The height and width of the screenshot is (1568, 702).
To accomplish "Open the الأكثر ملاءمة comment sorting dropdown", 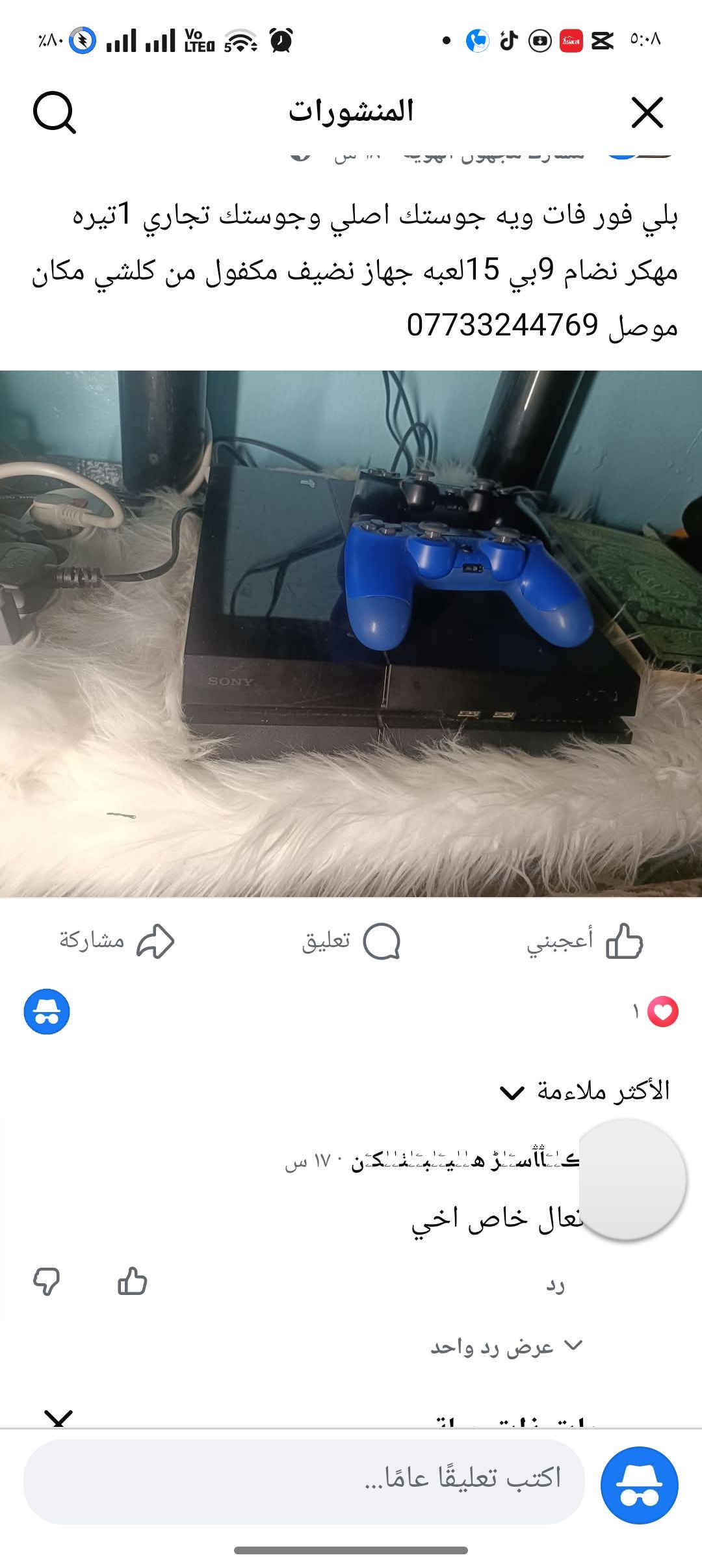I will click(x=584, y=1091).
